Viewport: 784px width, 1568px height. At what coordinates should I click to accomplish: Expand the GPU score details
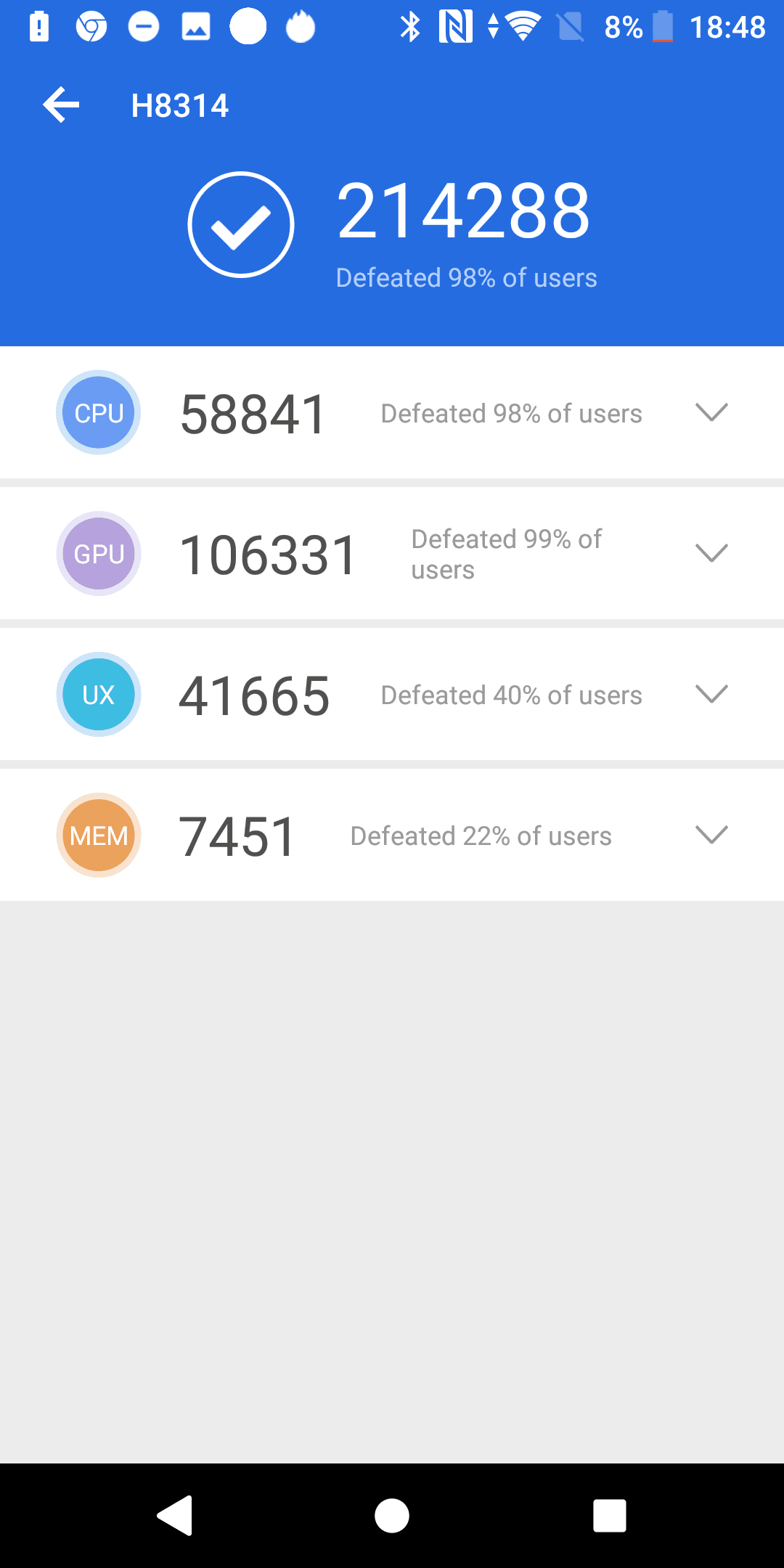711,553
